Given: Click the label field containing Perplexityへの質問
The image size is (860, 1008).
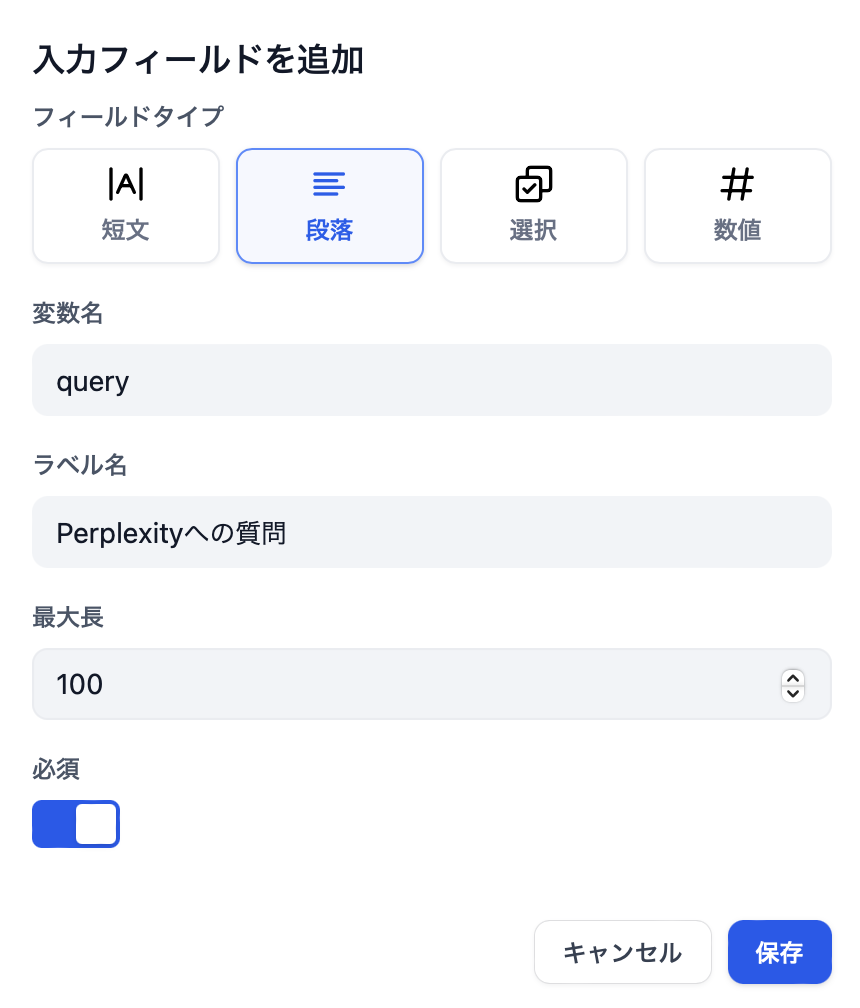Looking at the screenshot, I should pos(432,532).
